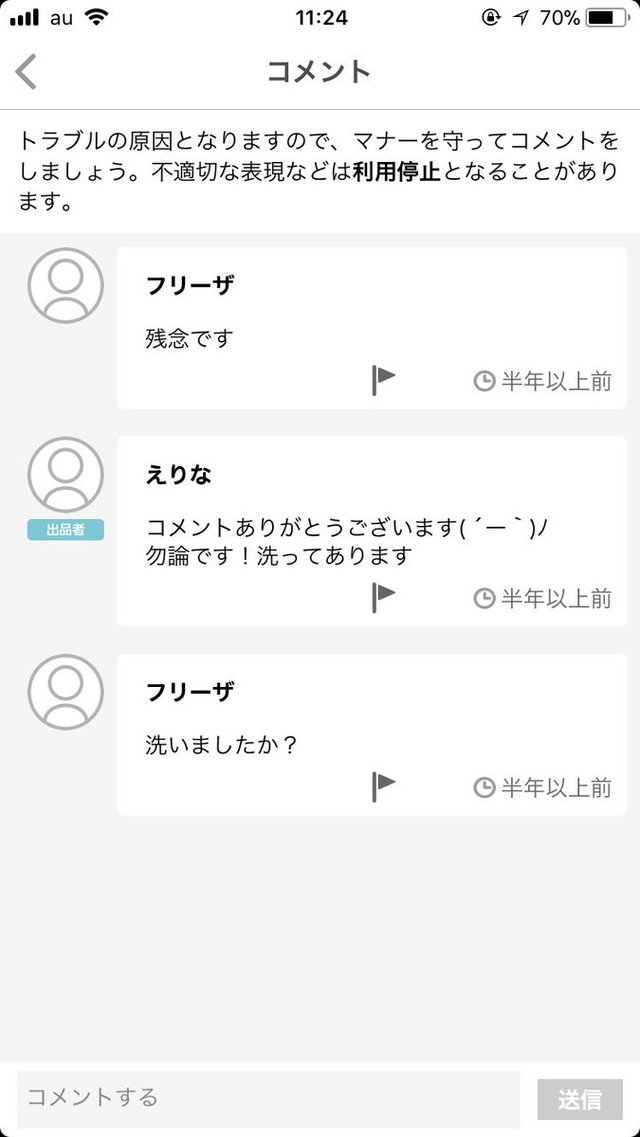
Task: Tap the 送信 button
Action: coord(580,1099)
